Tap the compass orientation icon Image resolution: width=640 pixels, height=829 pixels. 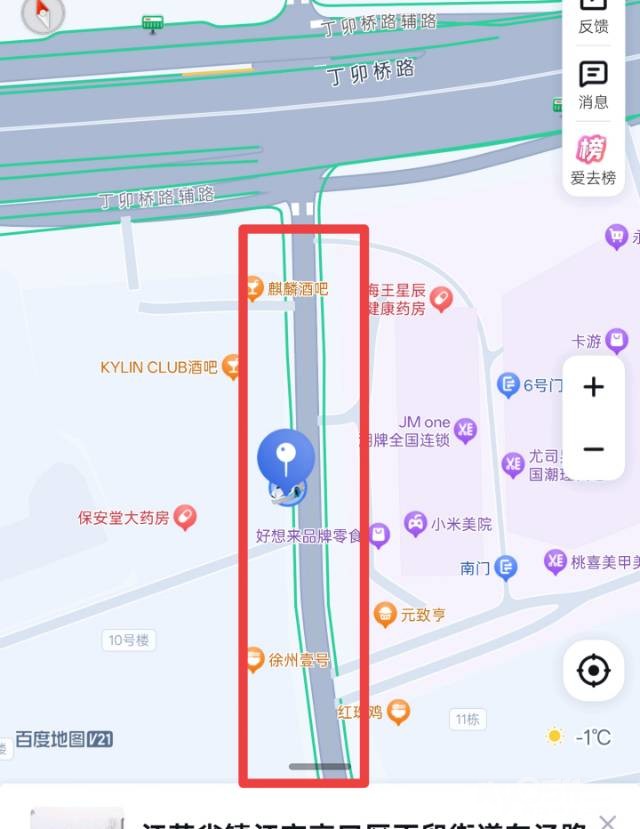tap(42, 12)
